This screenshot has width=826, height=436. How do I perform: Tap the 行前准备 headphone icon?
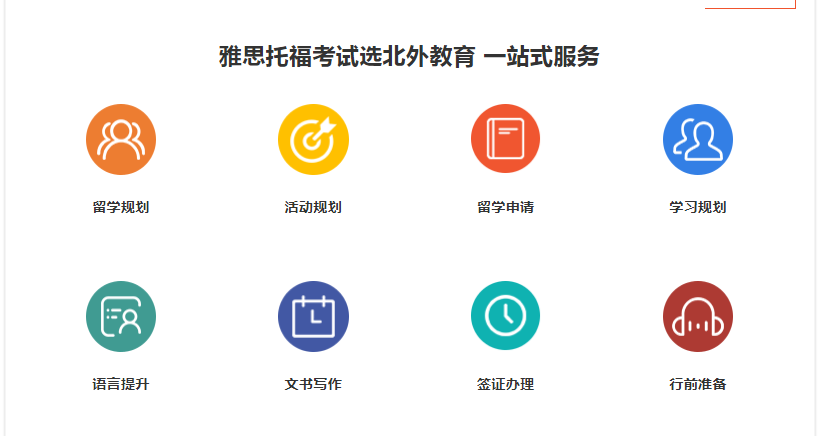pyautogui.click(x=697, y=316)
